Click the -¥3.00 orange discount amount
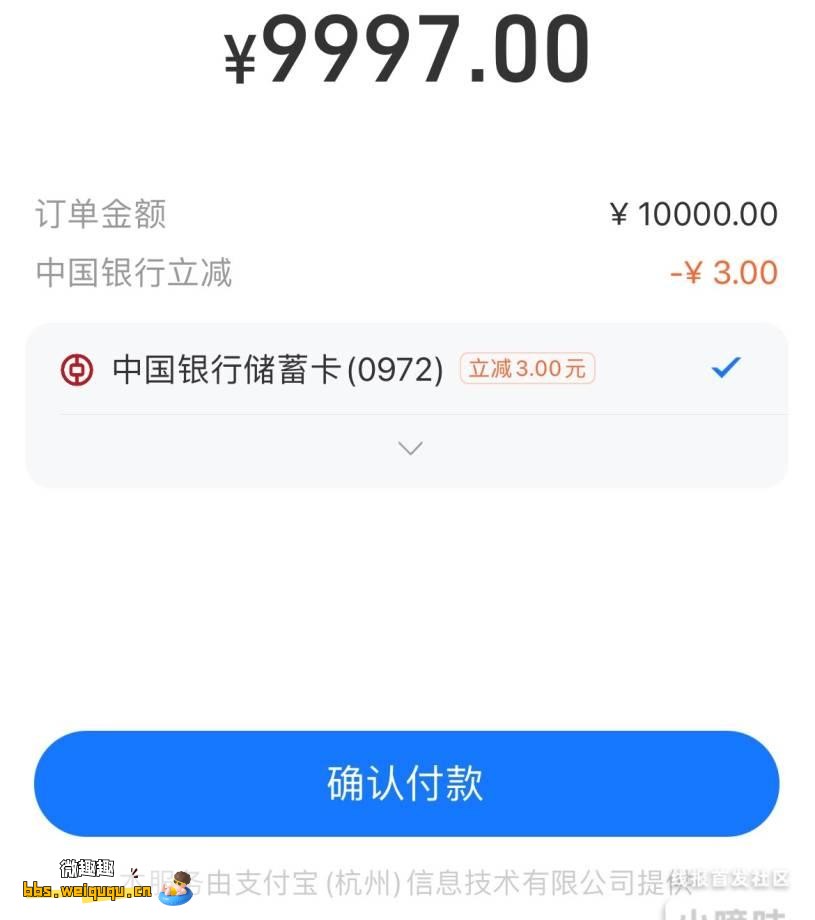The image size is (815, 920). (x=723, y=272)
